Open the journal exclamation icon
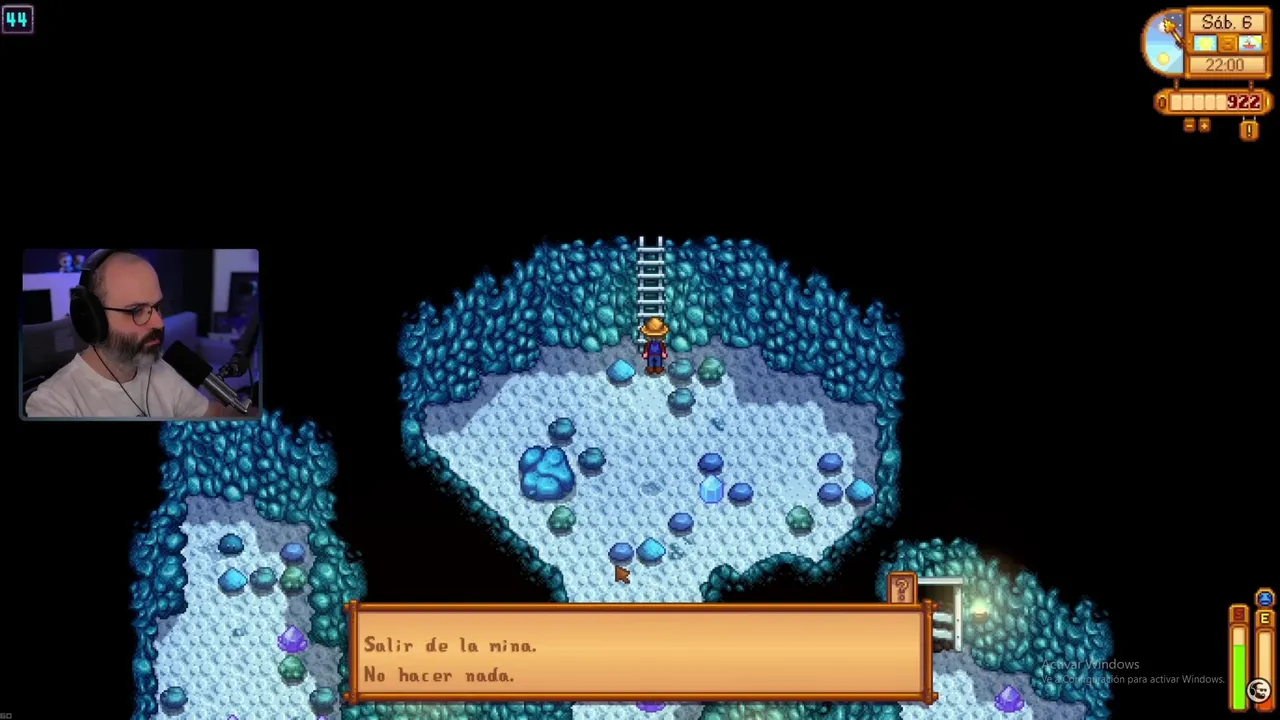Screen dimensions: 1280x720 (x=1249, y=129)
